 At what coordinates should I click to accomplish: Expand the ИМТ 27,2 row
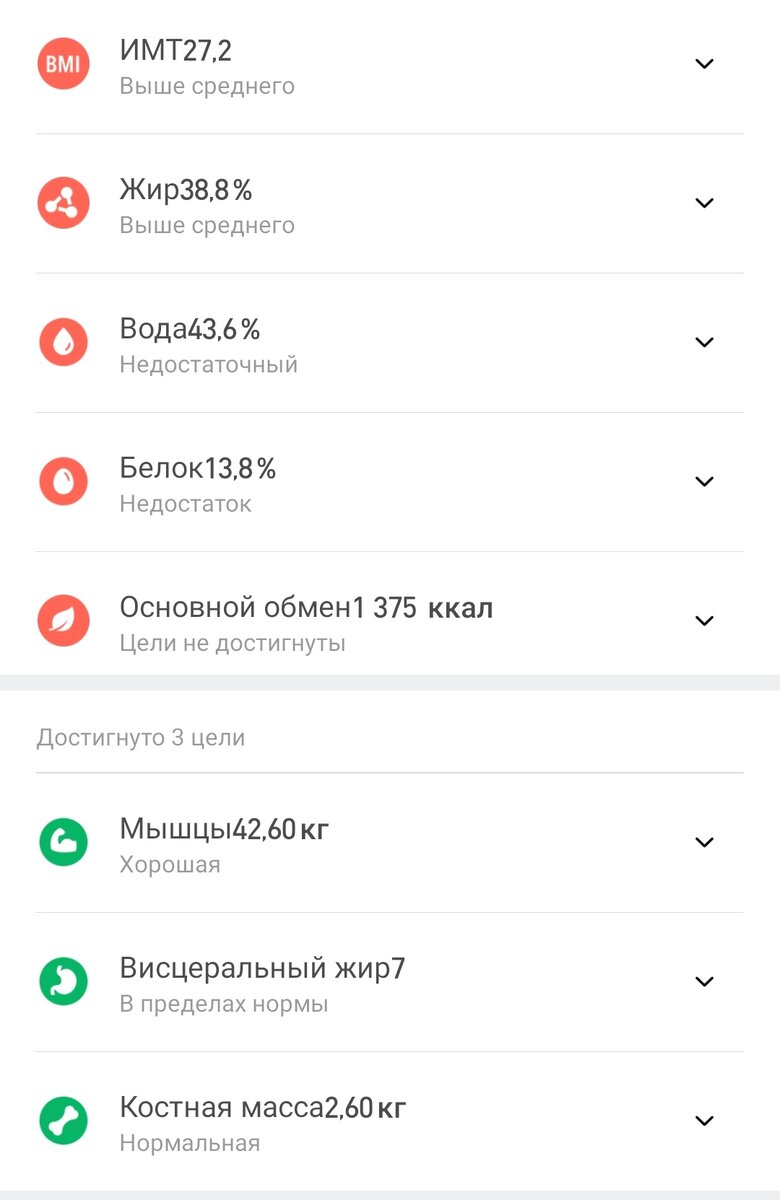pos(704,64)
